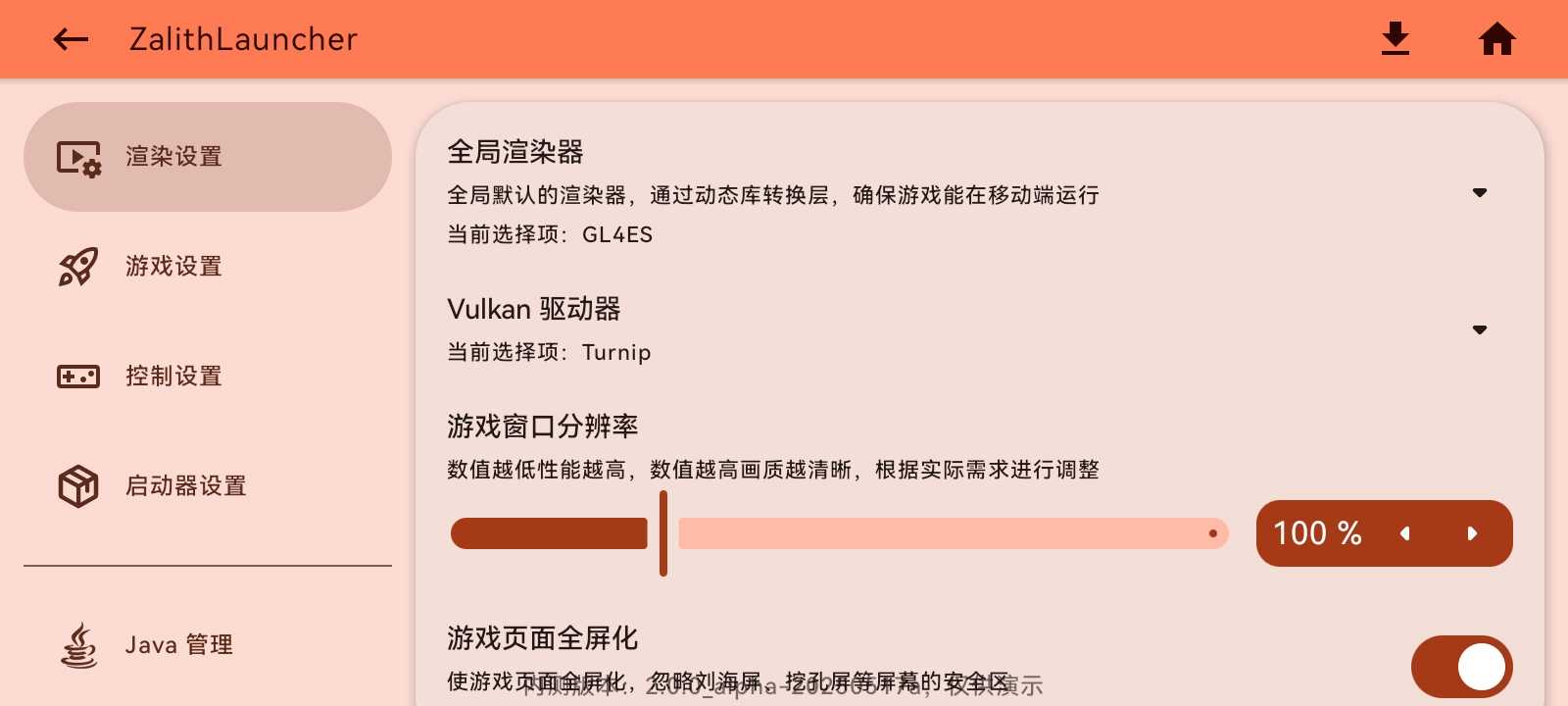
Task: Decrease resolution with the left arrow
Action: point(1405,533)
